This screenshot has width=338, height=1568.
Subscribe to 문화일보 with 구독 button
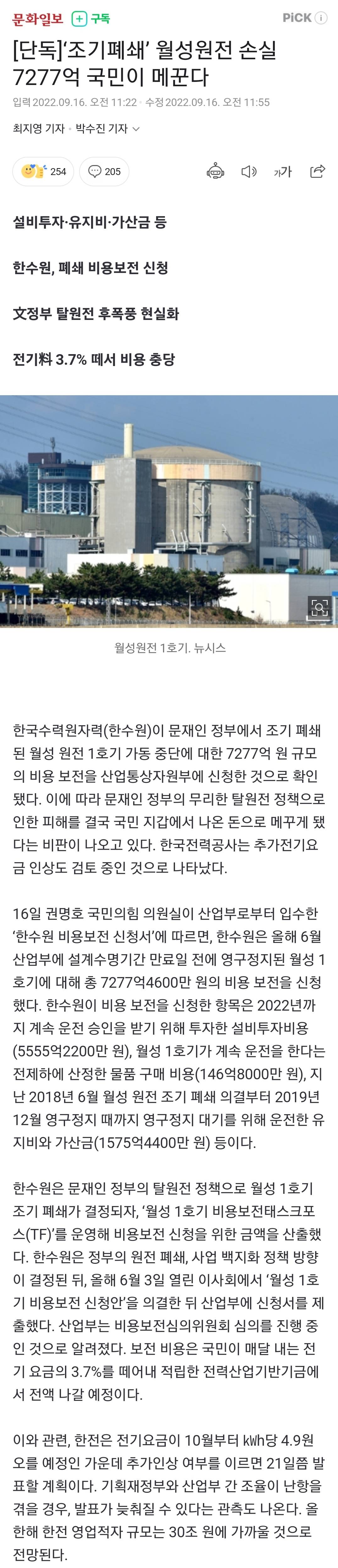tap(91, 19)
